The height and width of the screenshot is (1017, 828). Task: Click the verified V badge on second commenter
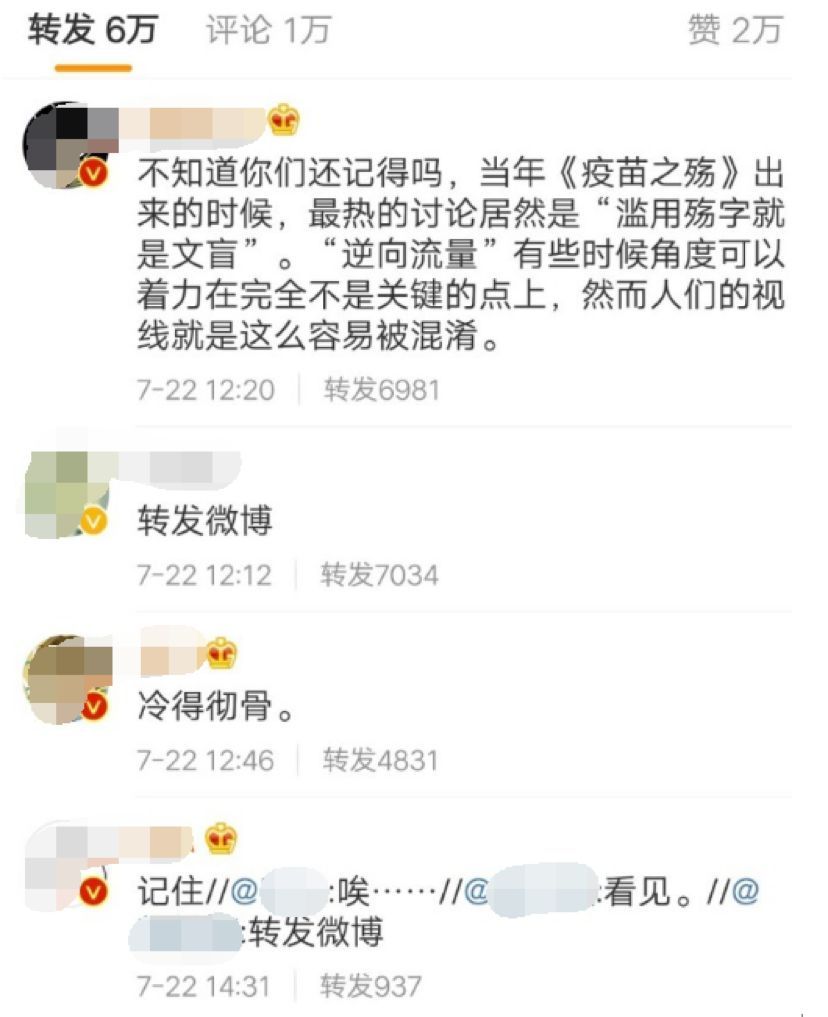tap(93, 519)
